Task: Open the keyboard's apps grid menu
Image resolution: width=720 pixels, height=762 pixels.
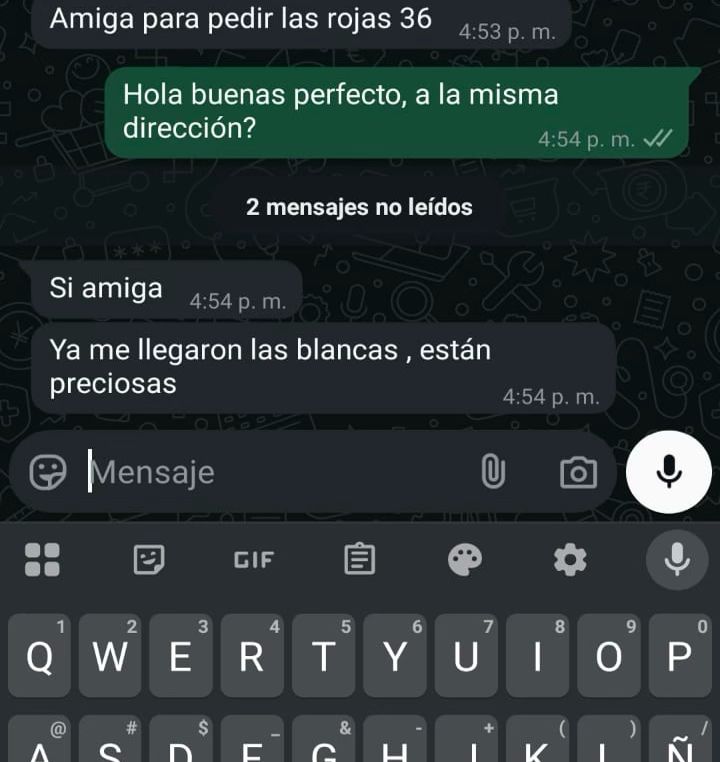Action: click(x=42, y=560)
